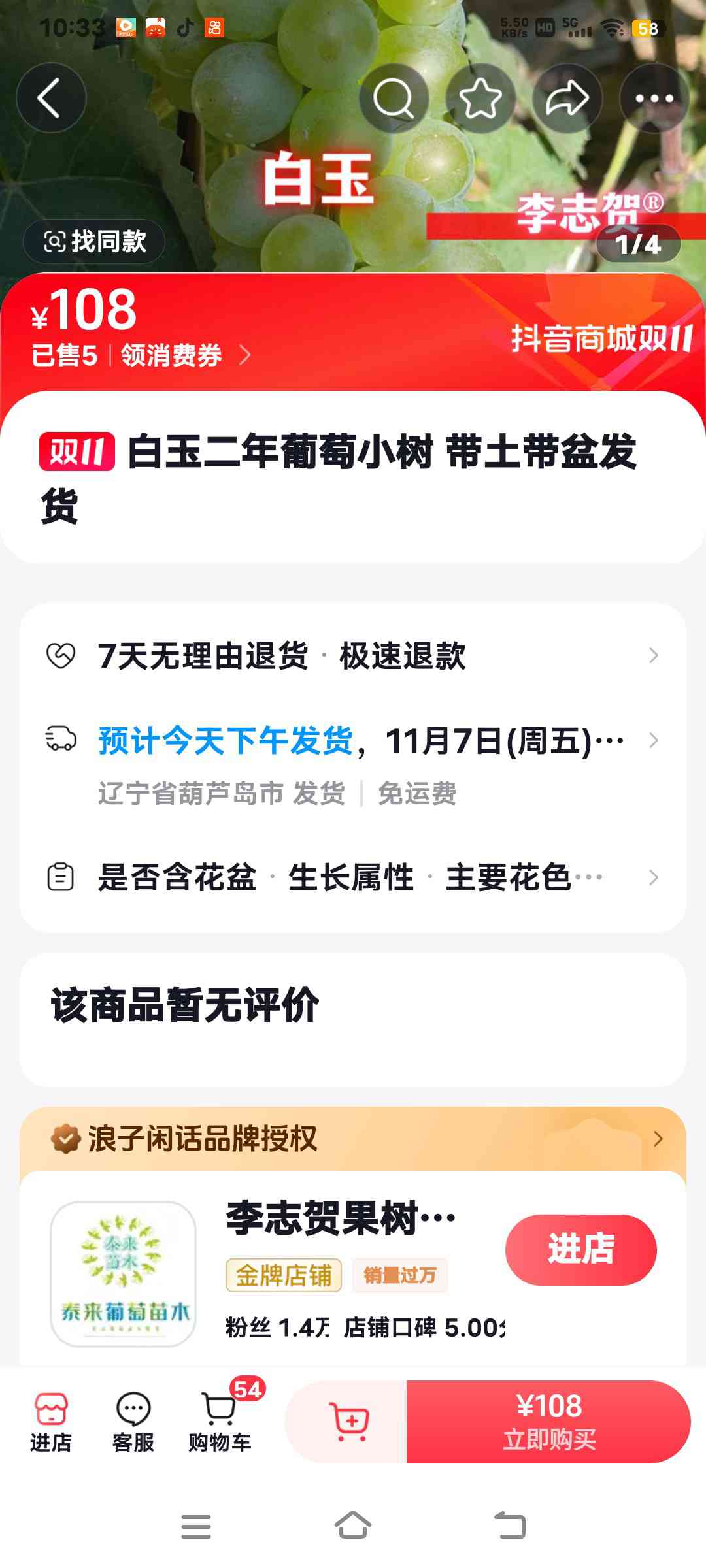The width and height of the screenshot is (706, 1568).
Task: Expand product specs row 是否含花盆
Action: pos(353,877)
